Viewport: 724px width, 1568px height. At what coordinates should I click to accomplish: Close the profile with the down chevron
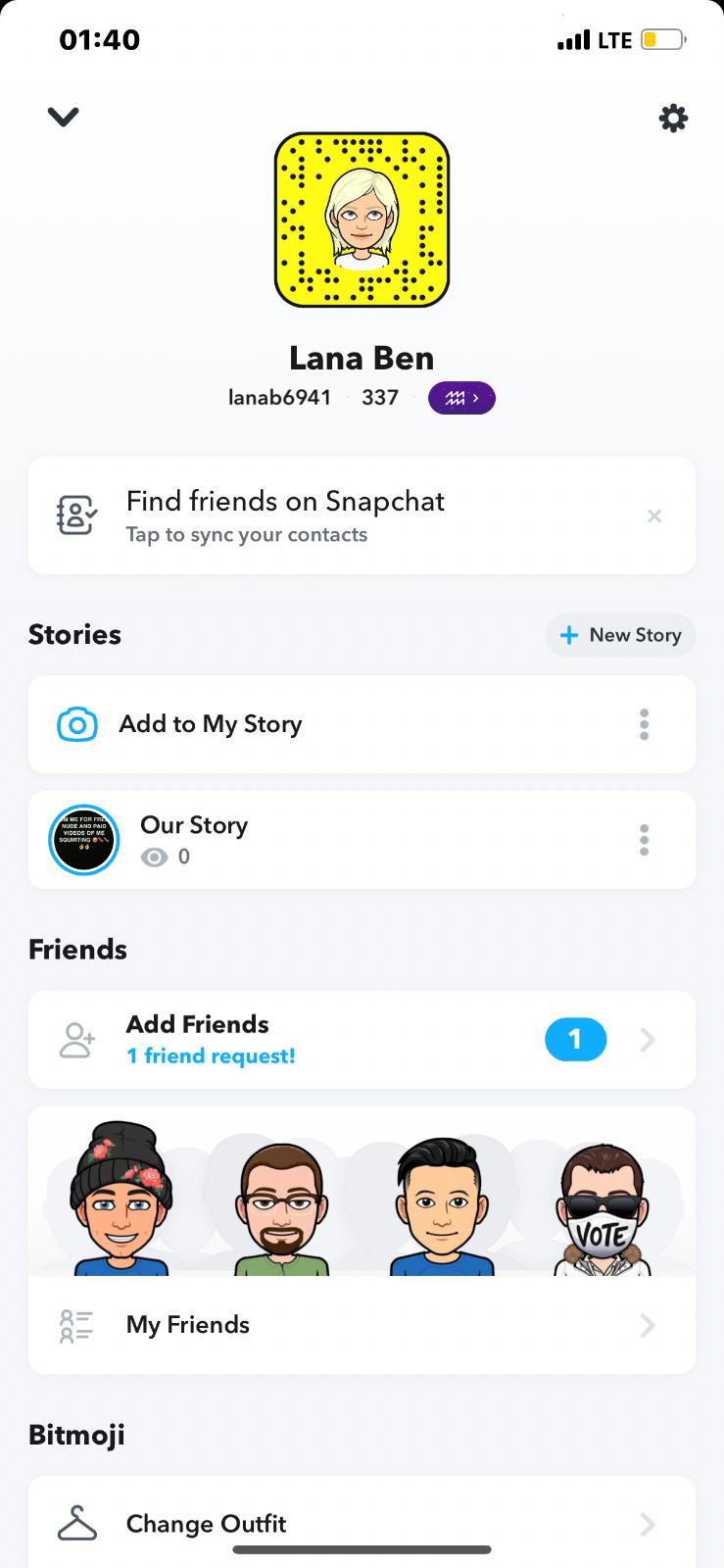click(x=64, y=118)
